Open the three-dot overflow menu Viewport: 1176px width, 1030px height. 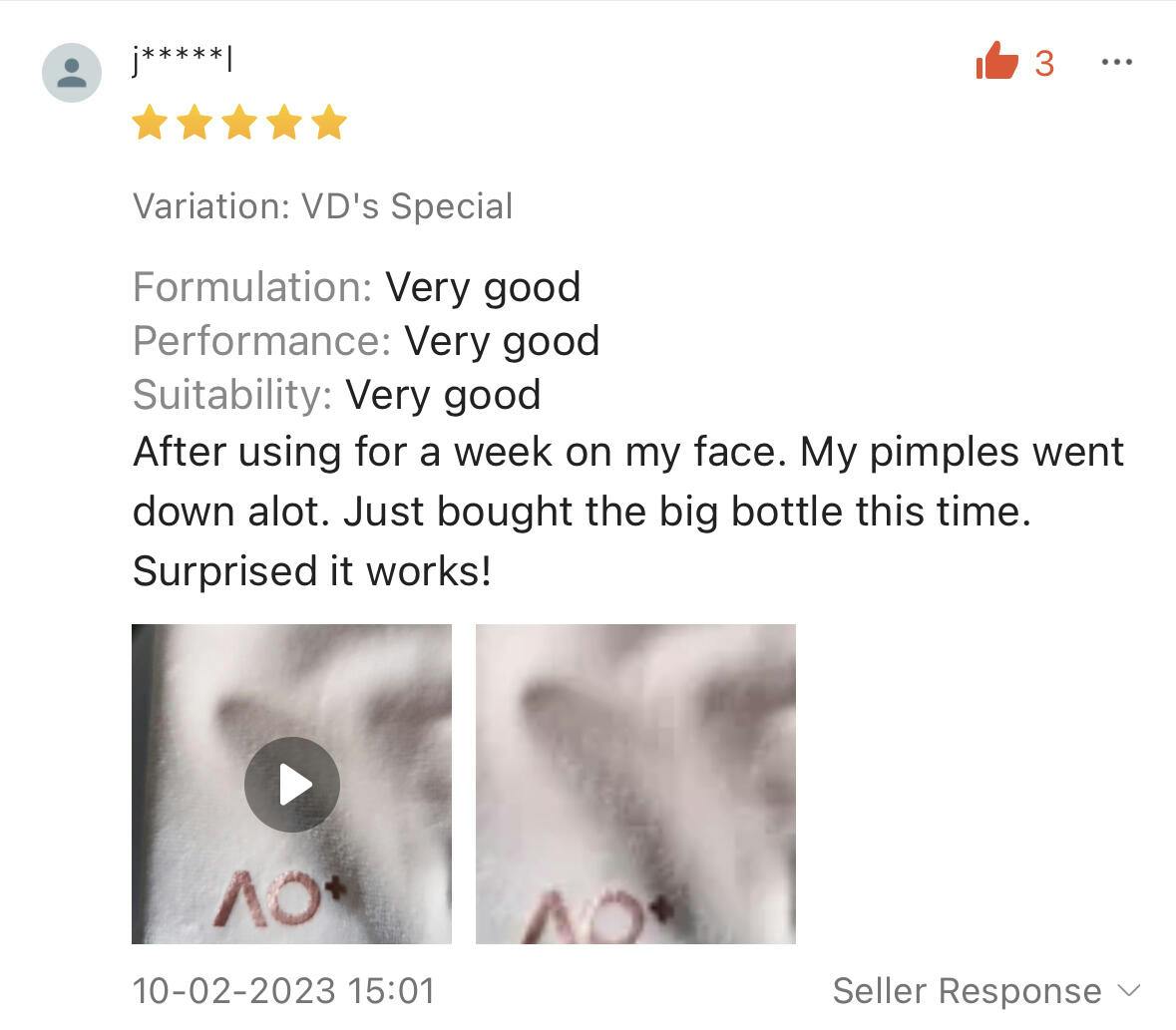1116,62
